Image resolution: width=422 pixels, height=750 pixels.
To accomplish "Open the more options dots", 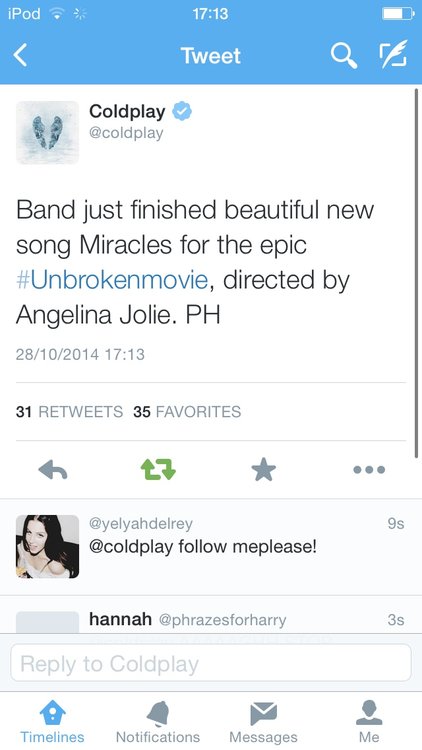I will (x=369, y=470).
